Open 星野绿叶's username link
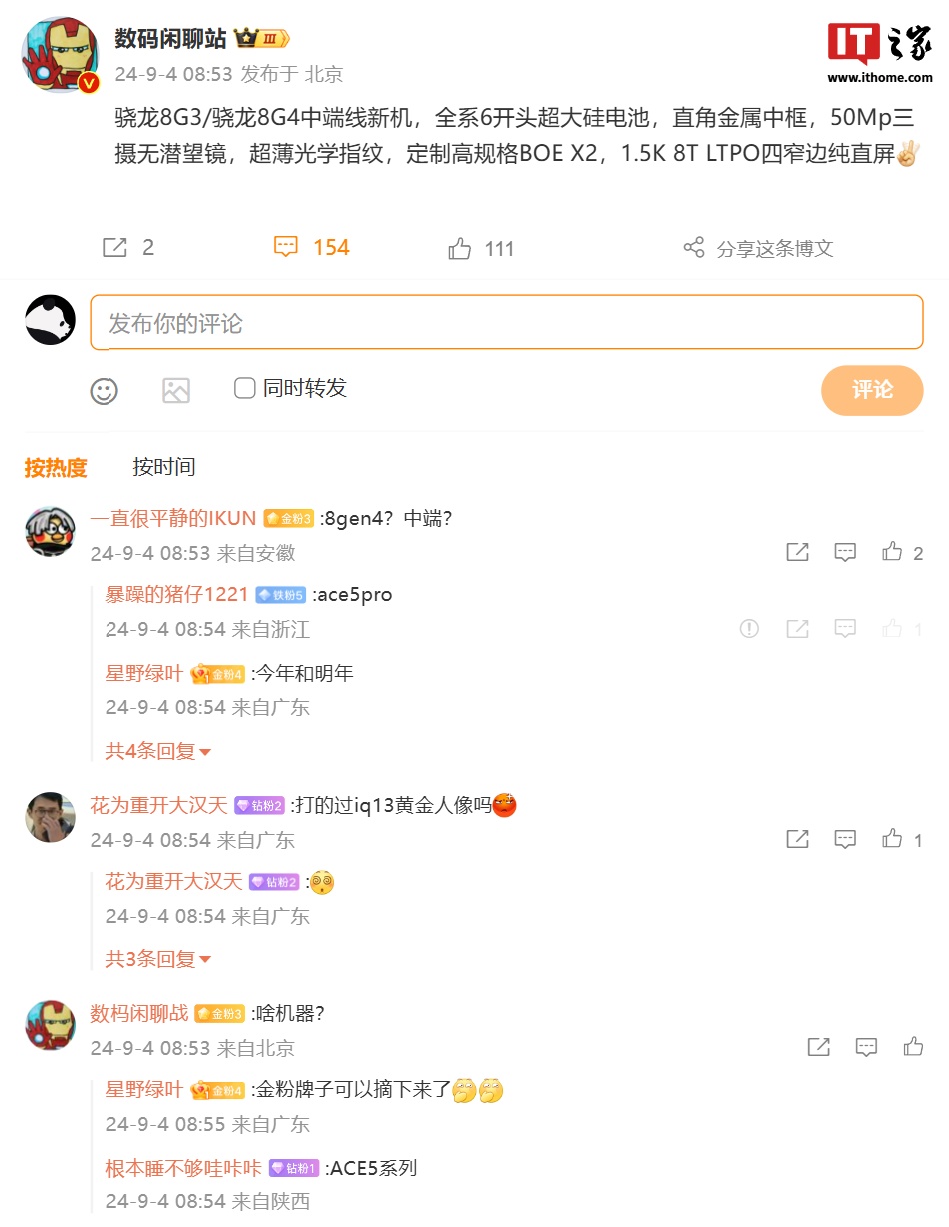949x1227 pixels. point(144,674)
